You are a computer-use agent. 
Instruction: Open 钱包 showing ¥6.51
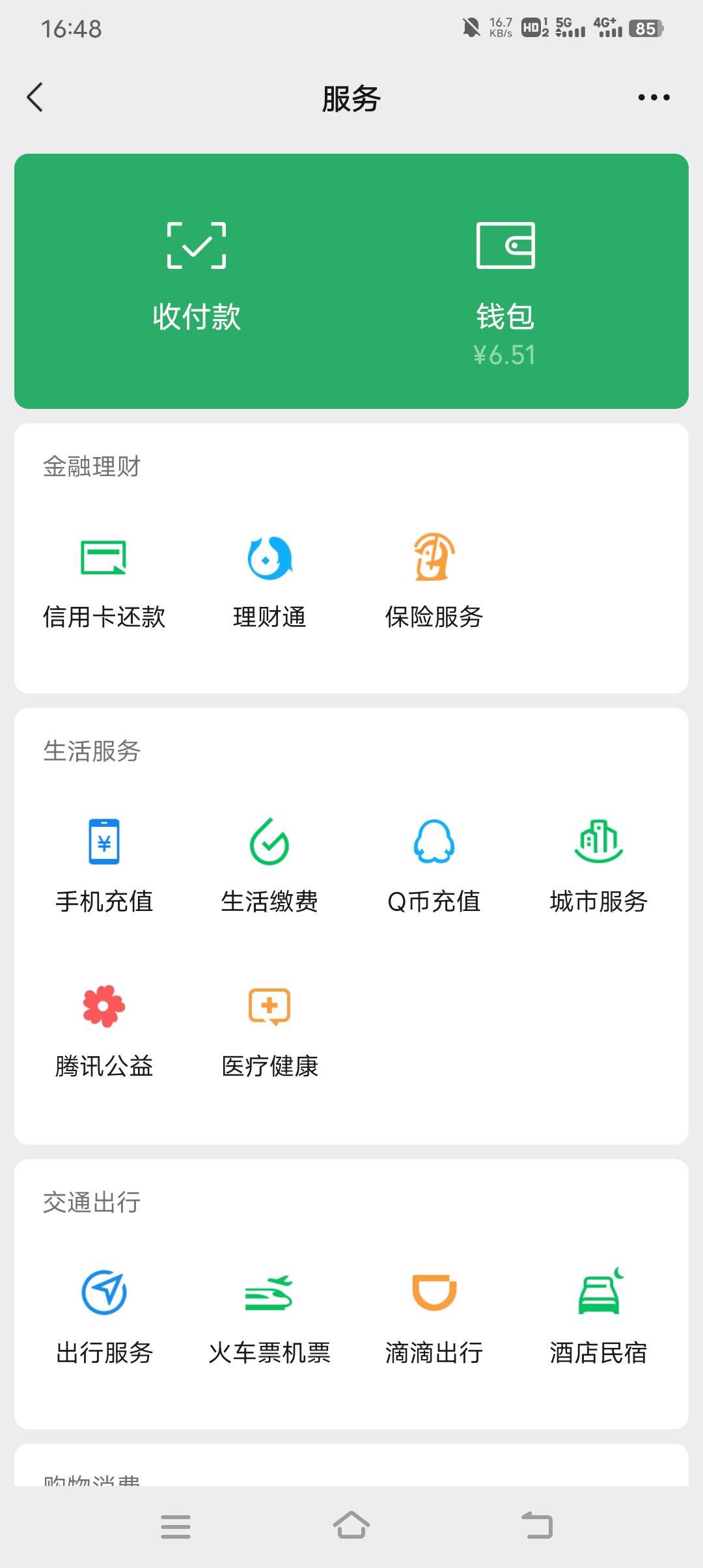[505, 287]
